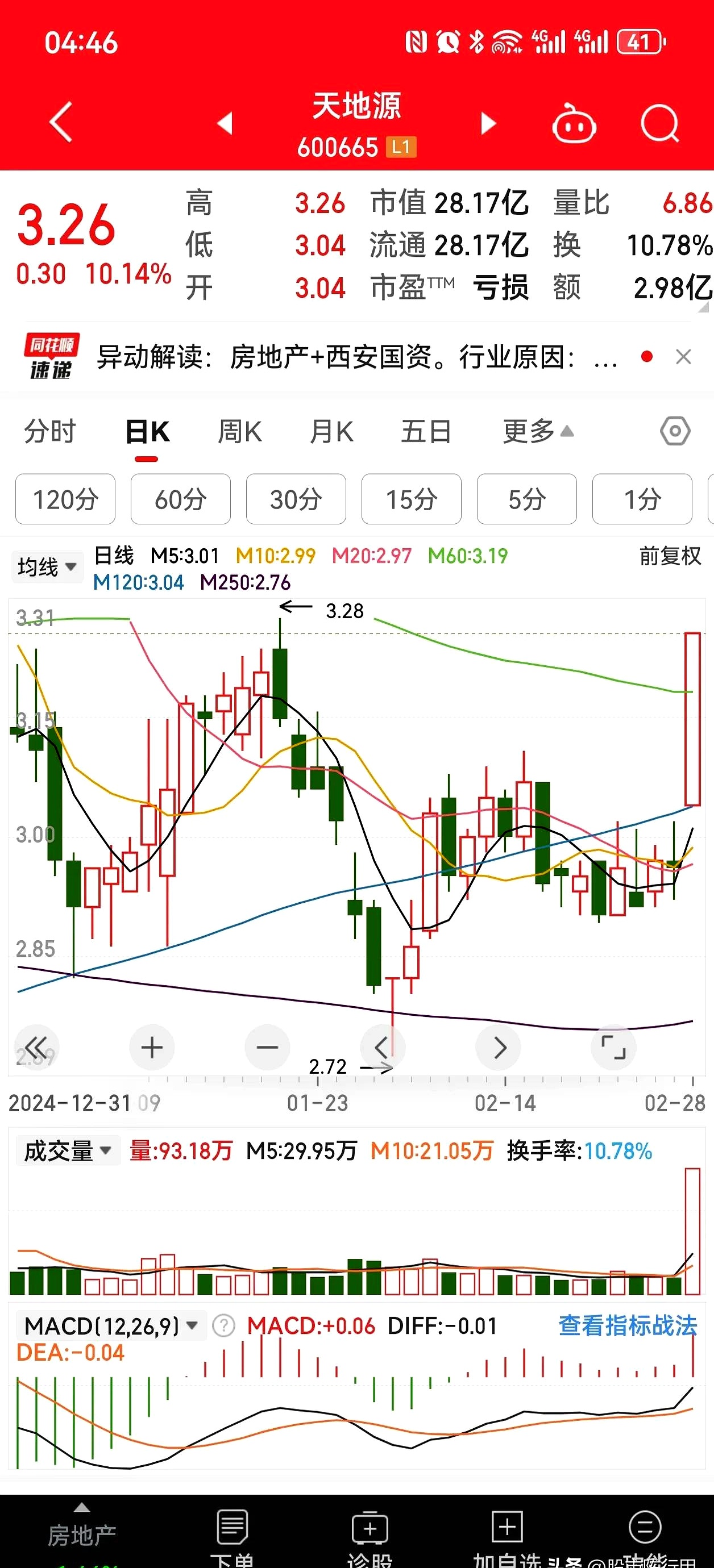Dismiss the 异动解读 news banner
The height and width of the screenshot is (1568, 714).
[x=683, y=357]
